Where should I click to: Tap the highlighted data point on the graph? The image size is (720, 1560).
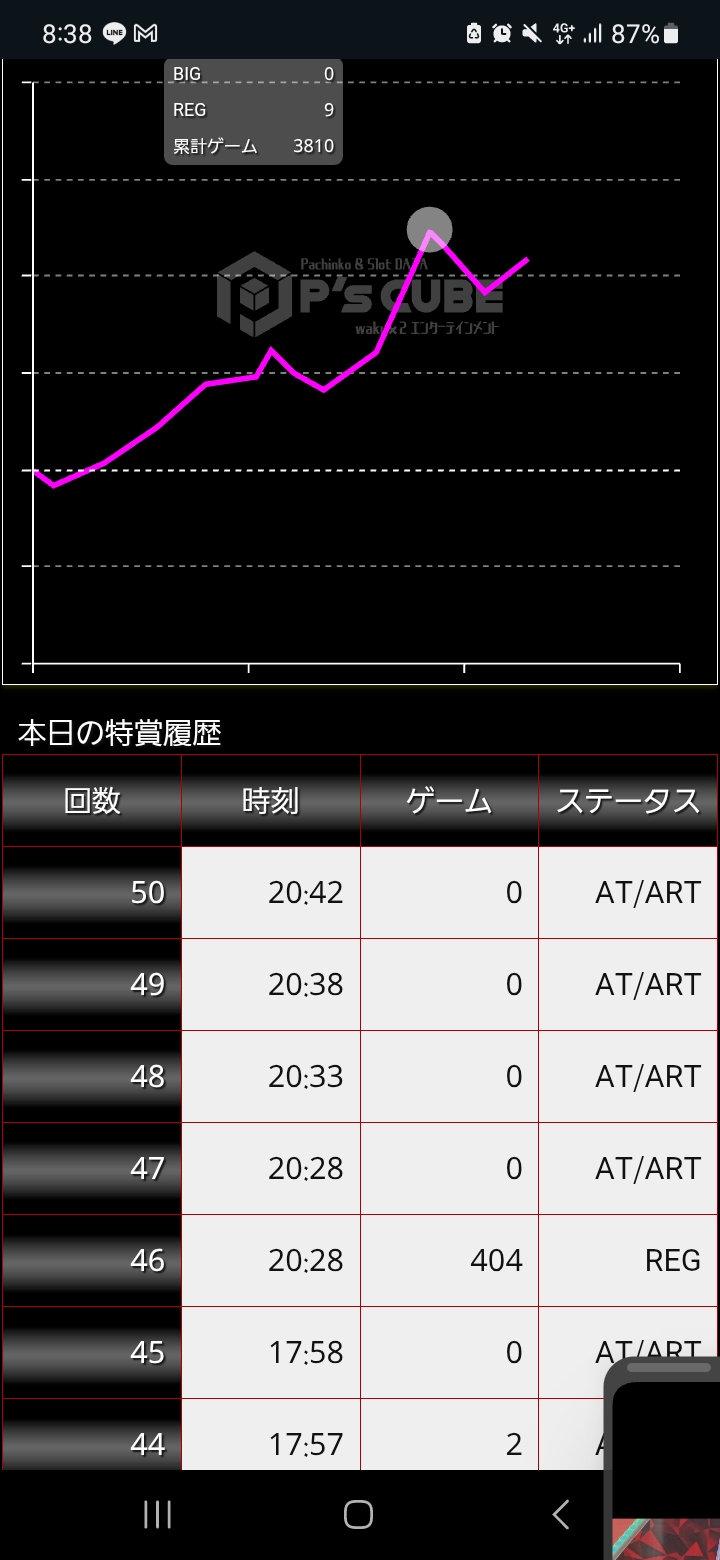tap(430, 230)
